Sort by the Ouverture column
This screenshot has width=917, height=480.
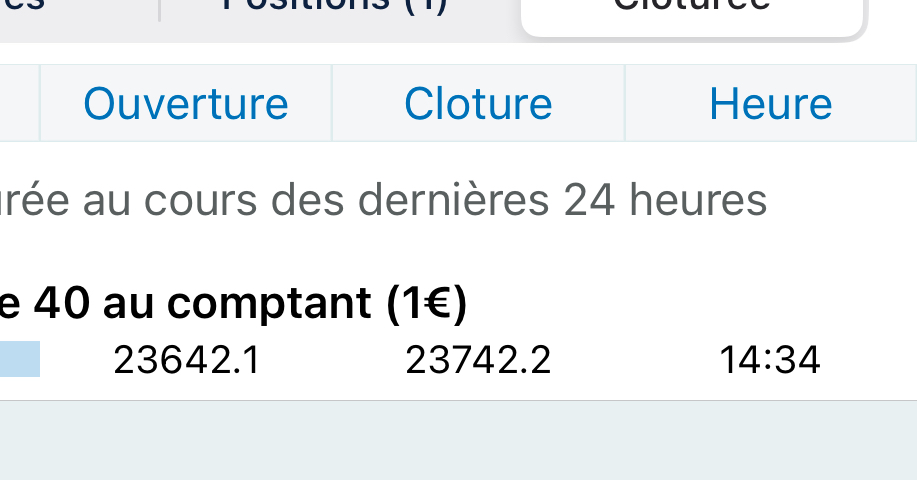pyautogui.click(x=186, y=104)
